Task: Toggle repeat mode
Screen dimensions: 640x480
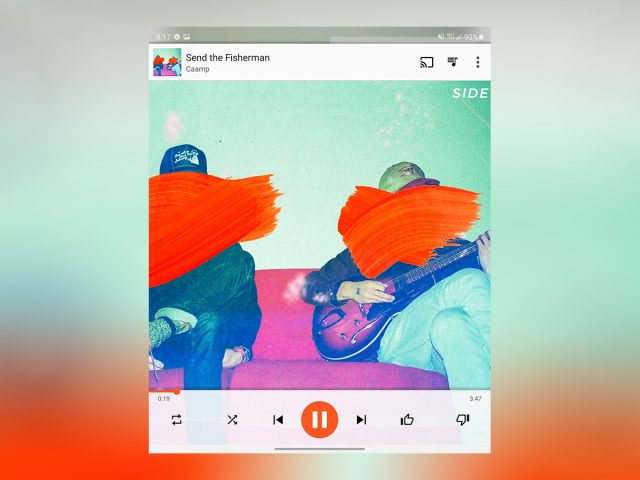Action: 177,420
